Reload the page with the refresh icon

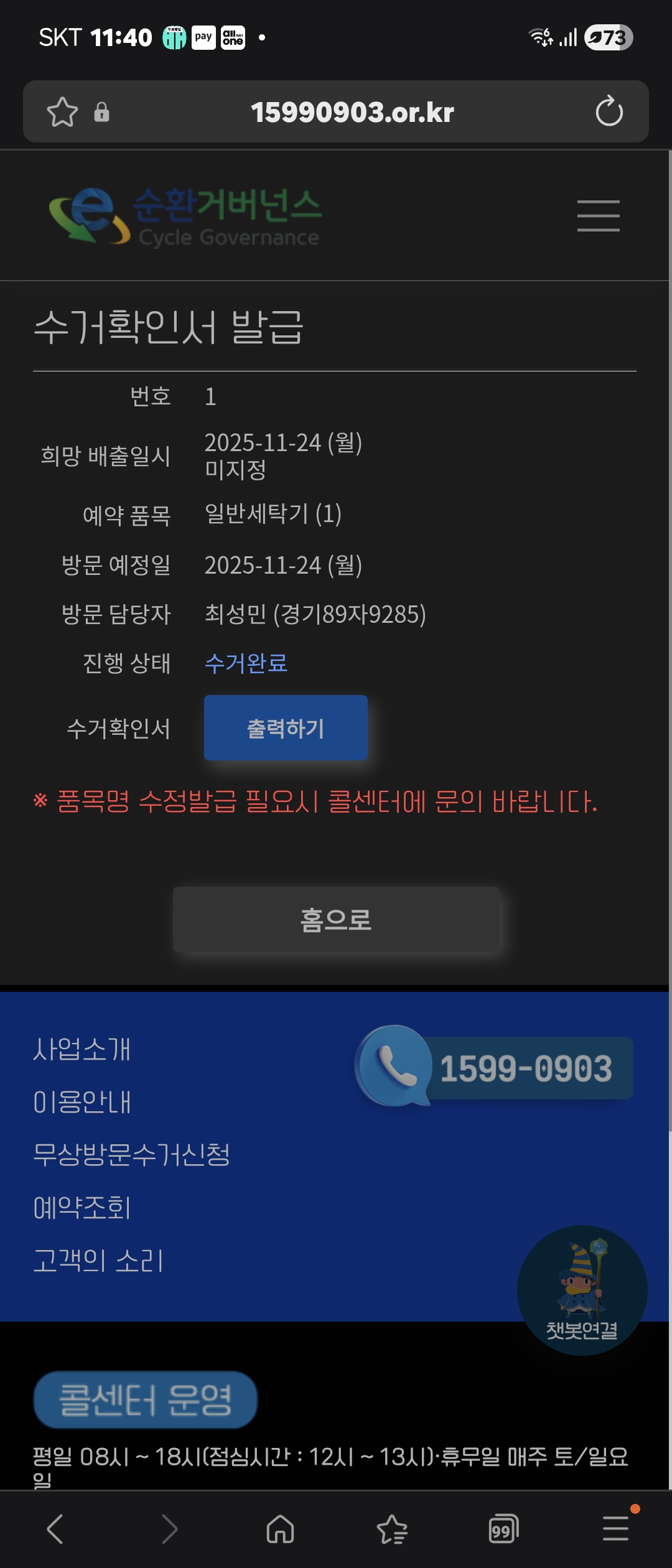609,112
